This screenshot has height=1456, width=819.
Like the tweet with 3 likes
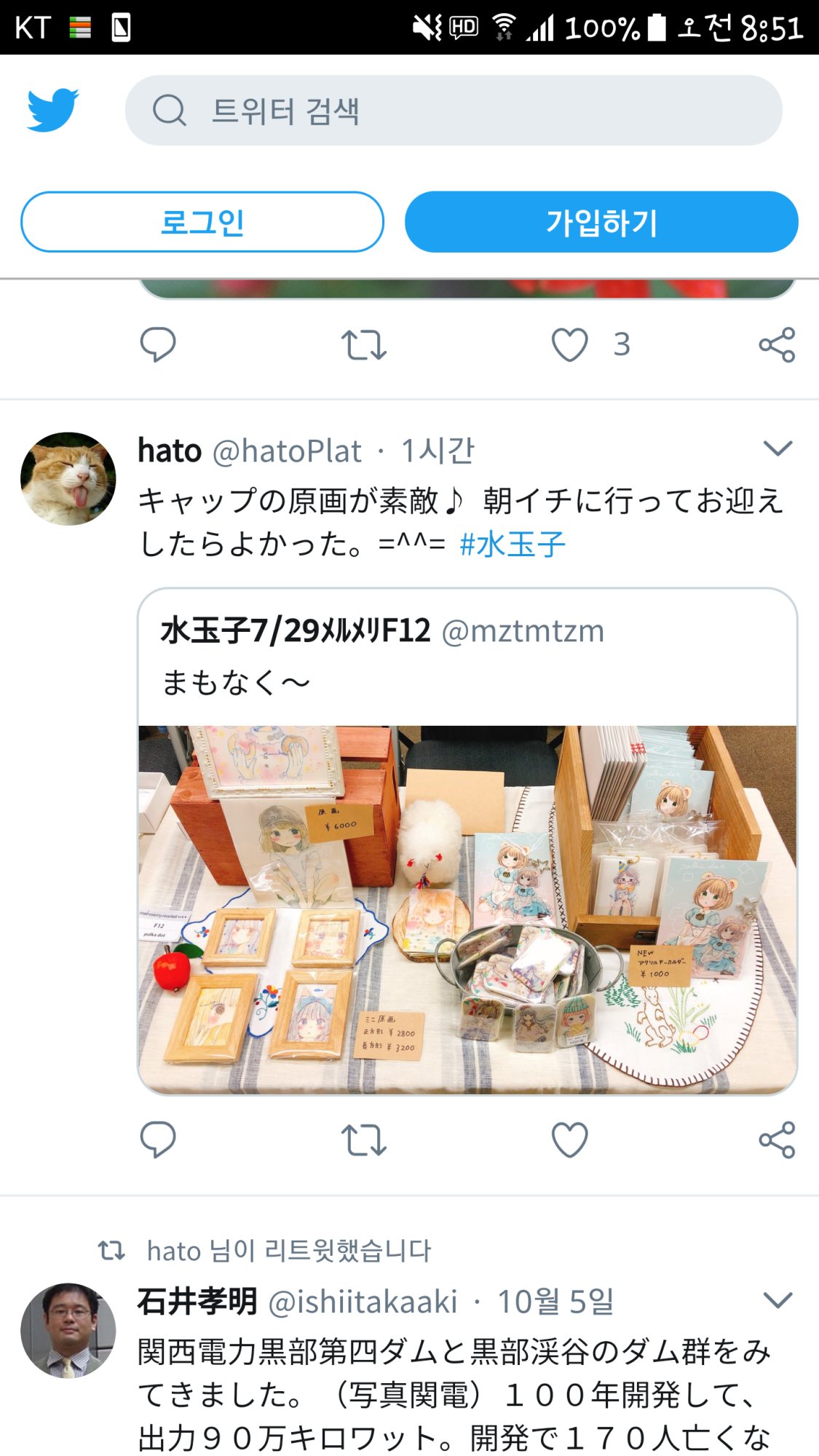coord(570,344)
